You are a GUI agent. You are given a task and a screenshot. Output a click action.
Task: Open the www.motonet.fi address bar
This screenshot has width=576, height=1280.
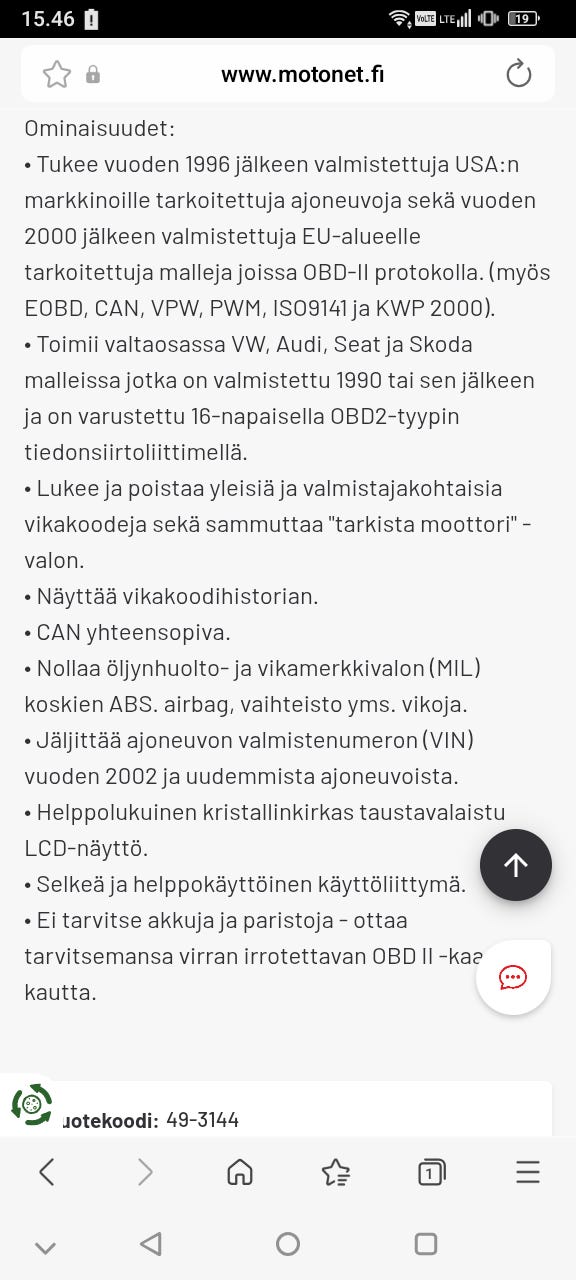point(302,74)
